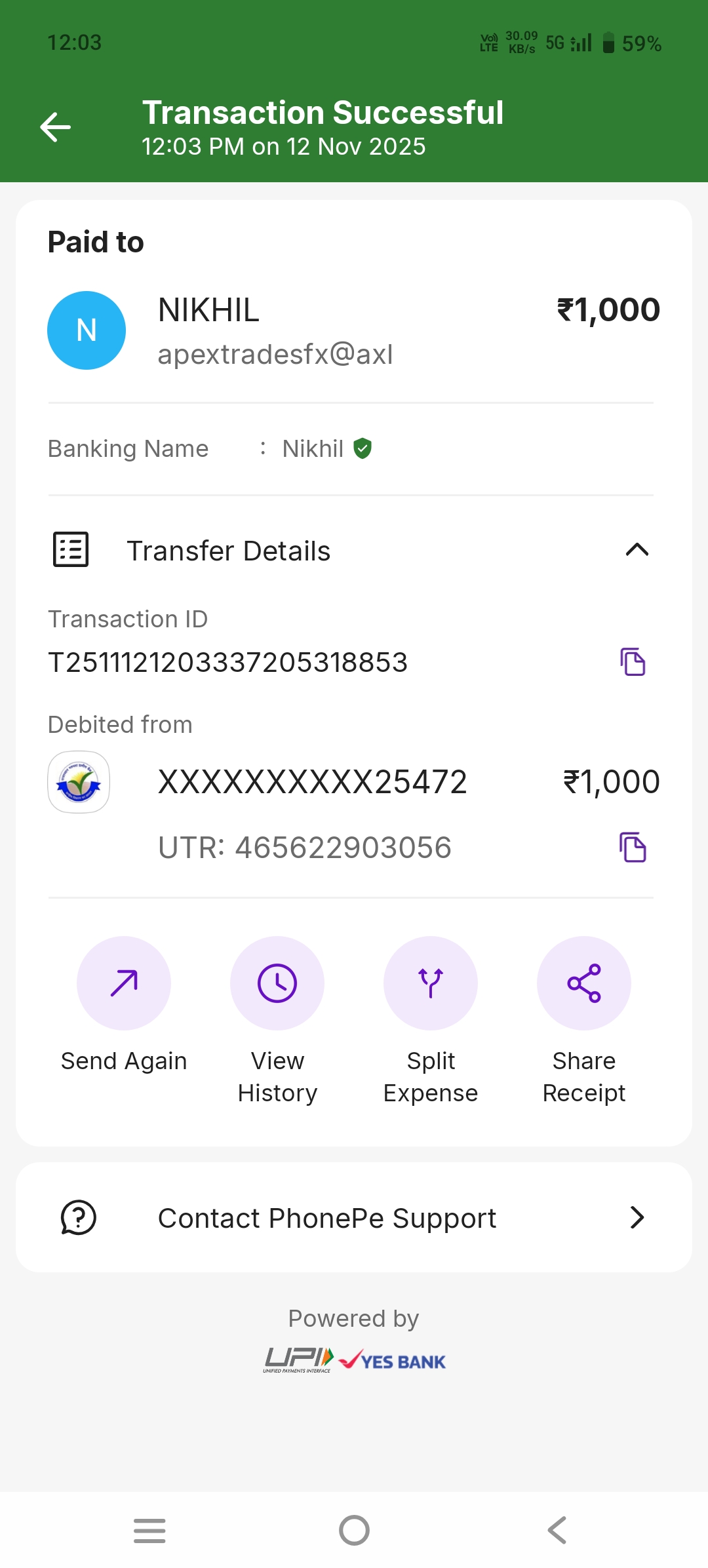Image resolution: width=708 pixels, height=1568 pixels.
Task: Open View History
Action: pos(277,983)
